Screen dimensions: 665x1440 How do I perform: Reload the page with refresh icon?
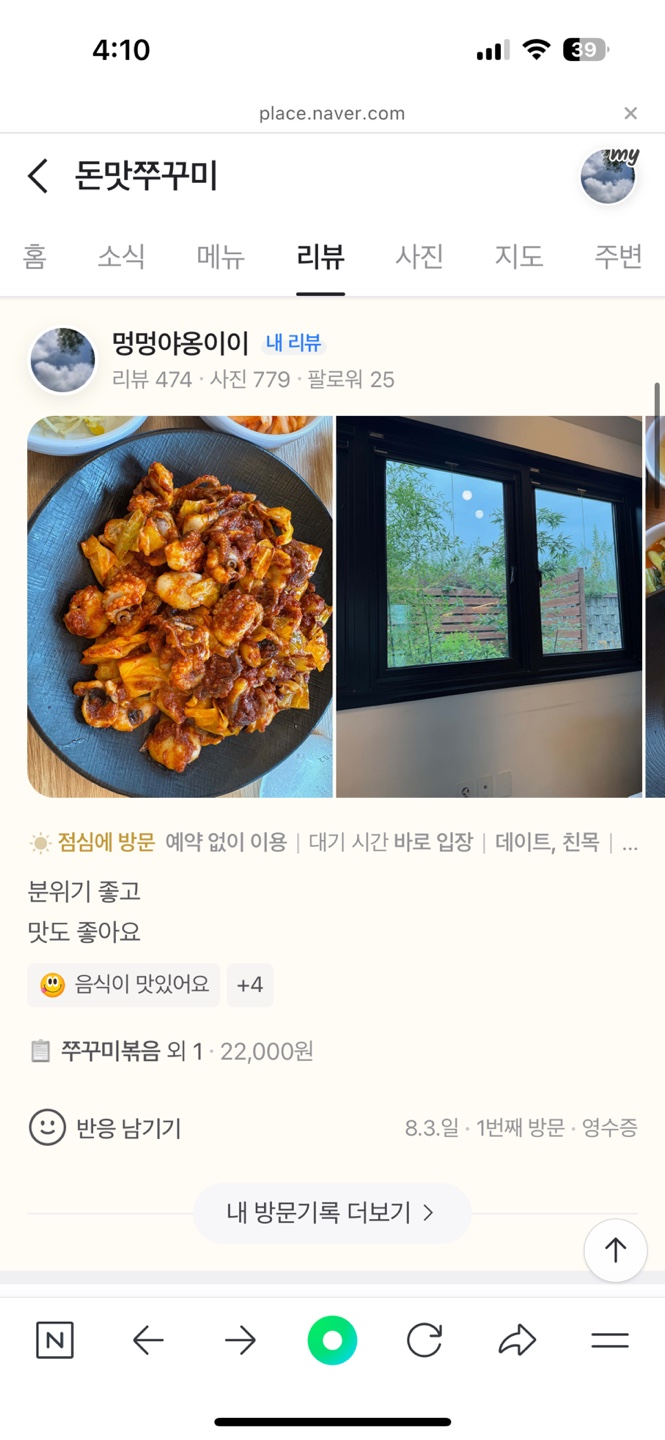[424, 1340]
